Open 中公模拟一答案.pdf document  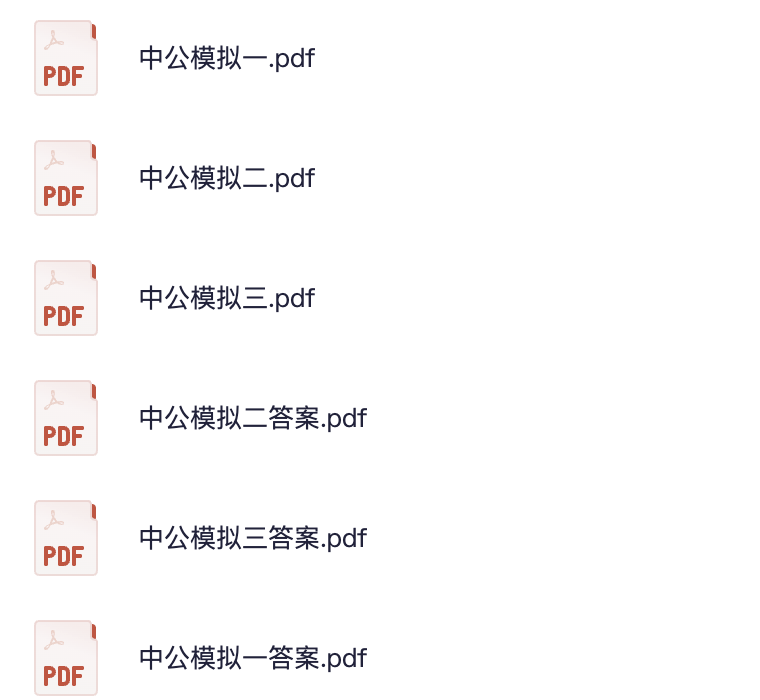[252, 658]
